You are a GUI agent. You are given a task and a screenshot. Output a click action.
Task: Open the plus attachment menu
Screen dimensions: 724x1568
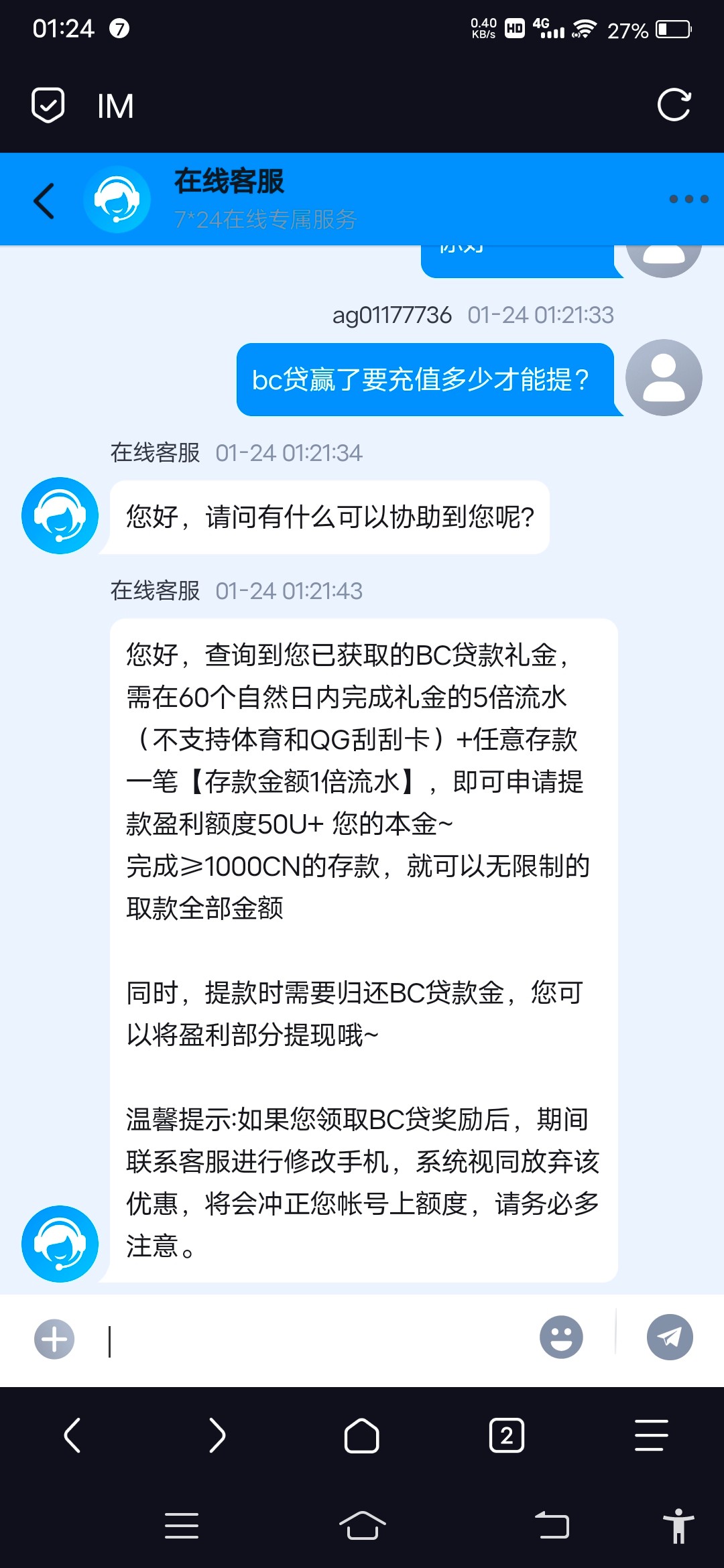(54, 1339)
